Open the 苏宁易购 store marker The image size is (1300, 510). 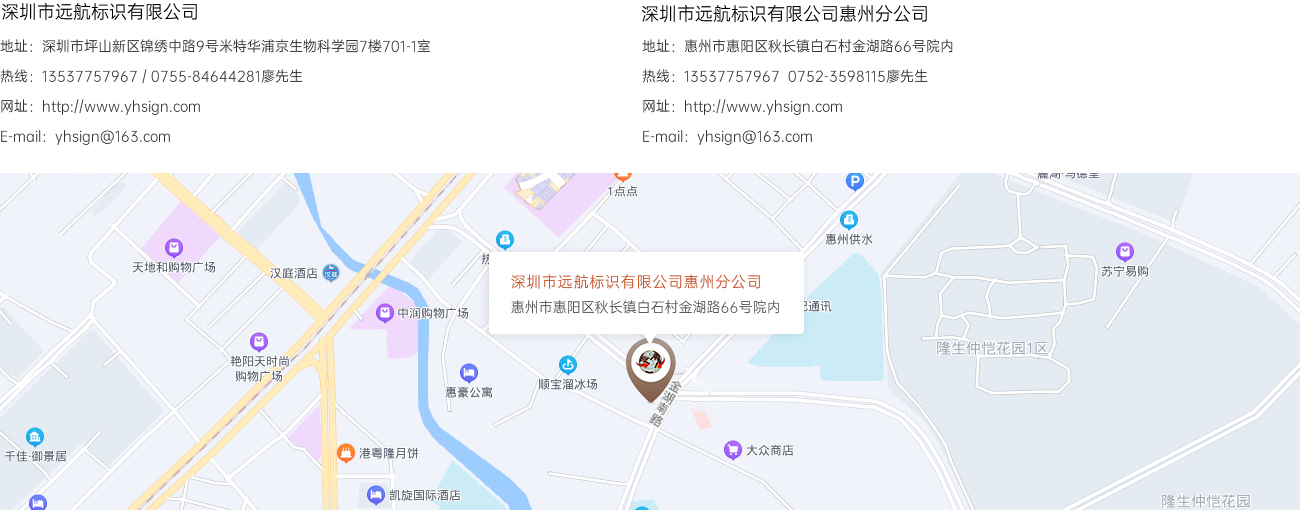[1125, 252]
